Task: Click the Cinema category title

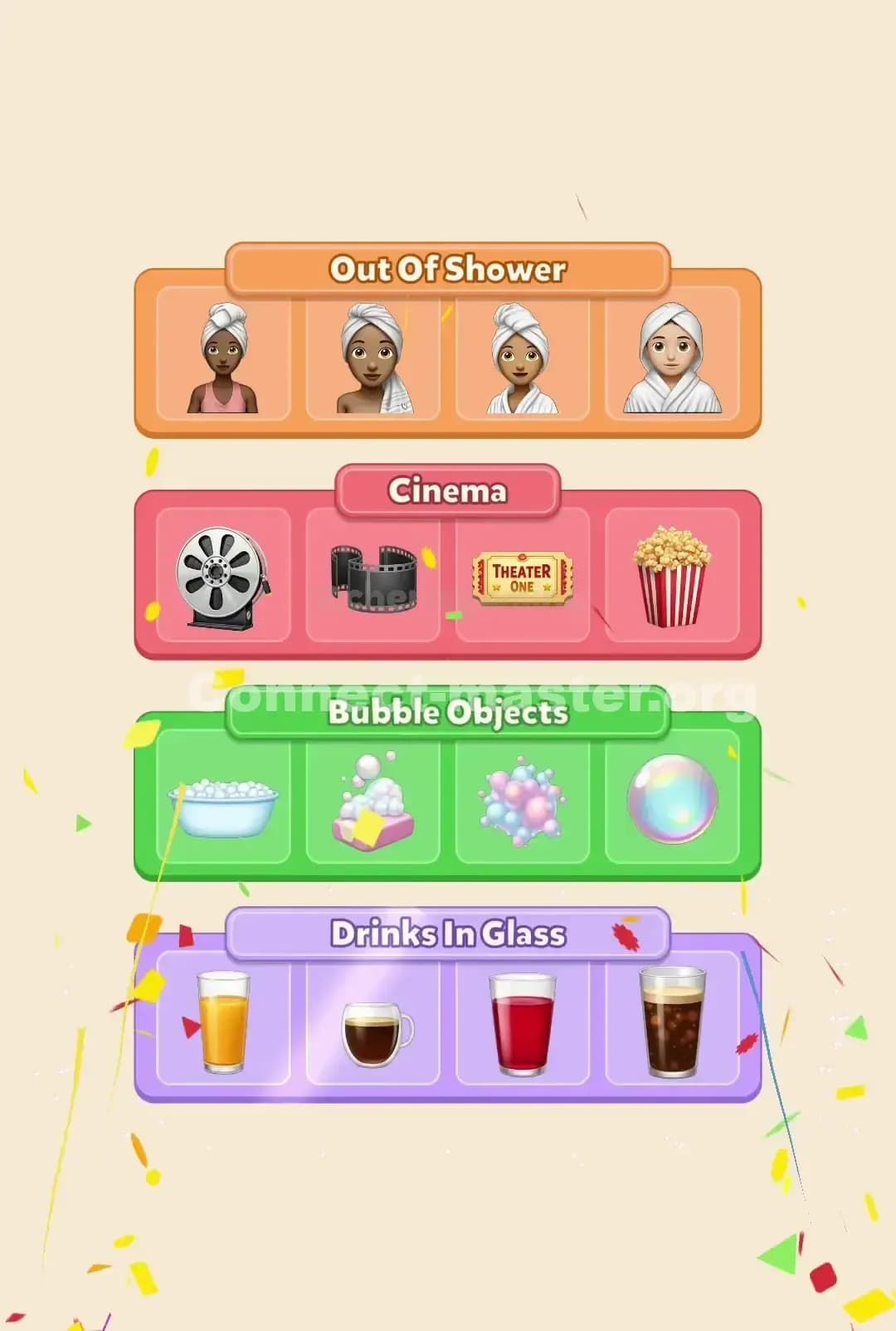Action: [448, 490]
